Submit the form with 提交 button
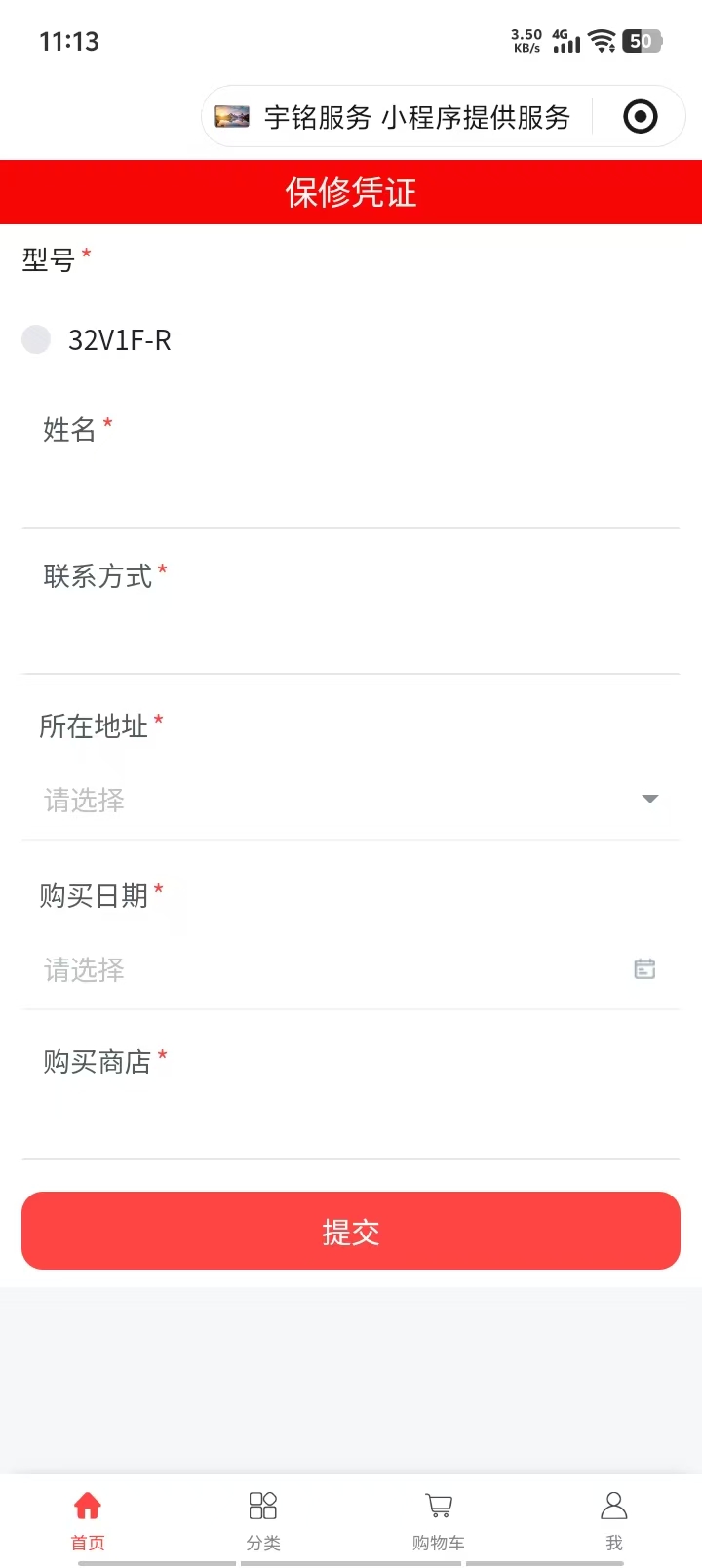 coord(351,1231)
